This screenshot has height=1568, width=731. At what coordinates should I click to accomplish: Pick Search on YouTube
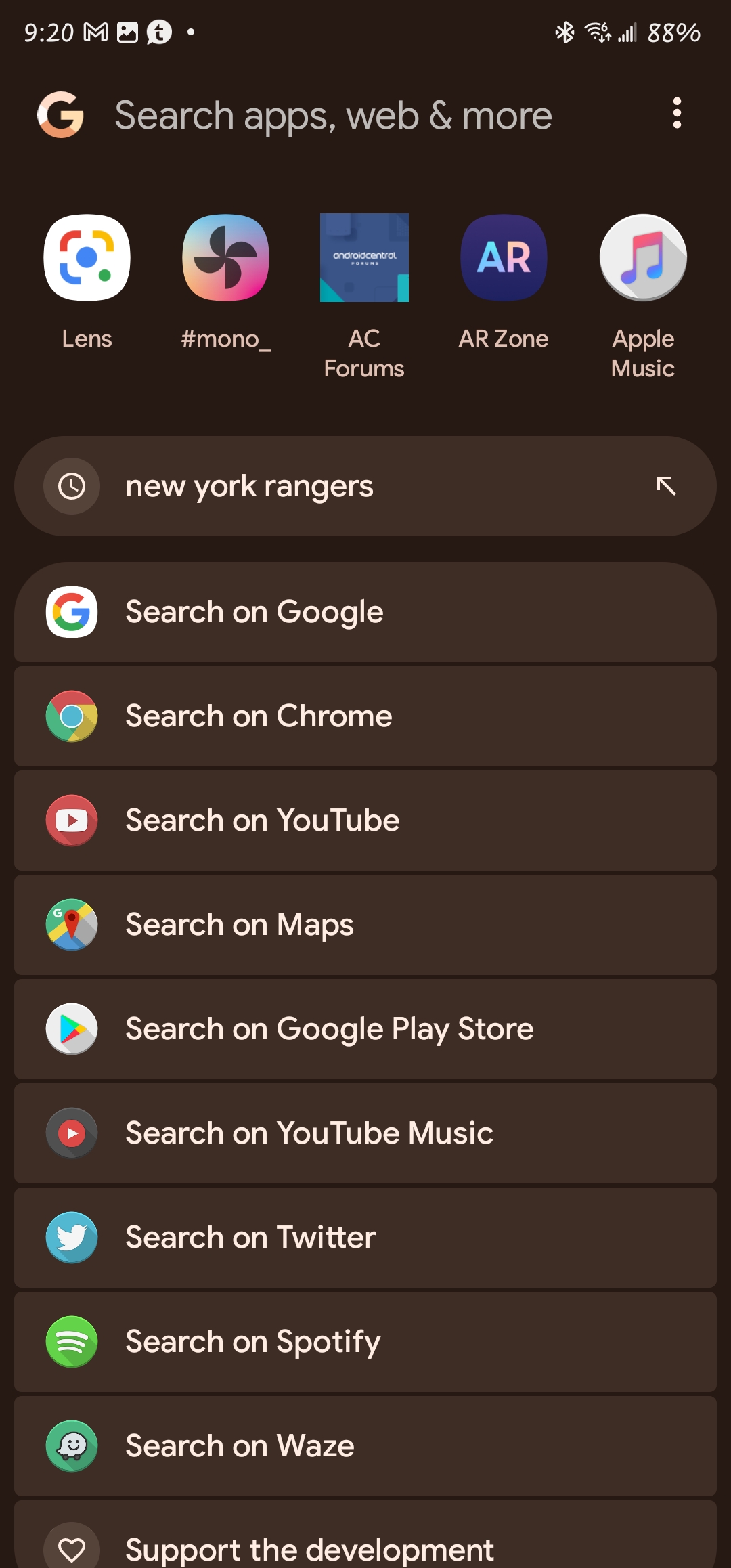click(x=365, y=821)
